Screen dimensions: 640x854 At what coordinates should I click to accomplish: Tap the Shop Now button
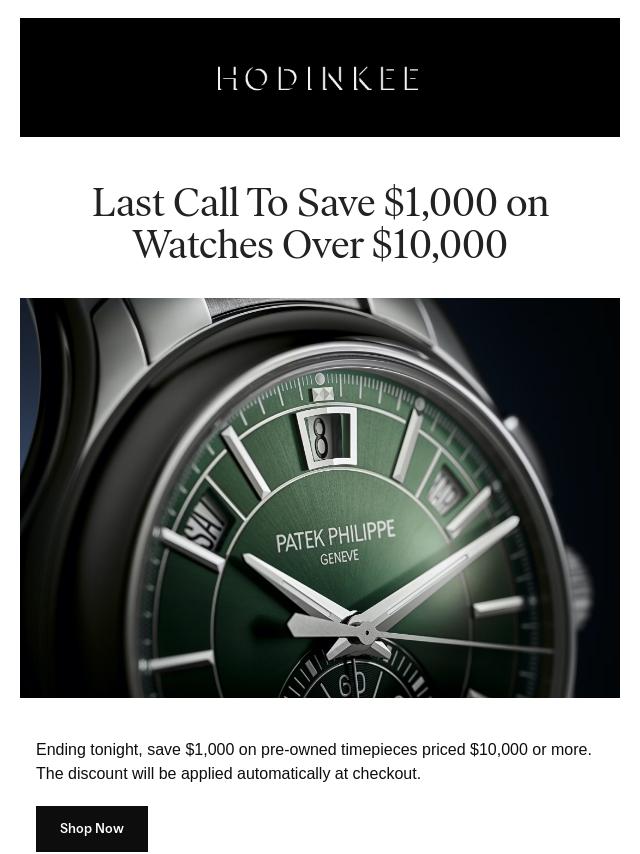92,828
